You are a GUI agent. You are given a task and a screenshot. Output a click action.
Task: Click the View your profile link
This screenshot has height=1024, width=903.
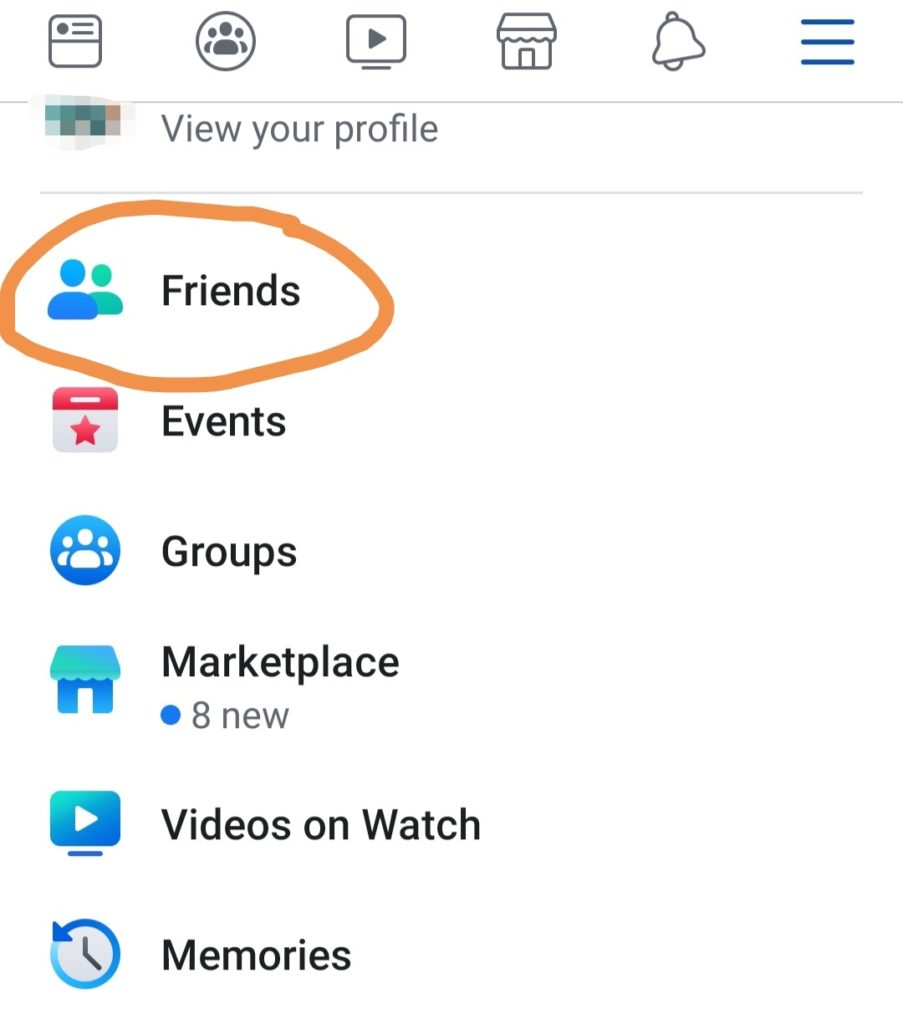coord(299,128)
